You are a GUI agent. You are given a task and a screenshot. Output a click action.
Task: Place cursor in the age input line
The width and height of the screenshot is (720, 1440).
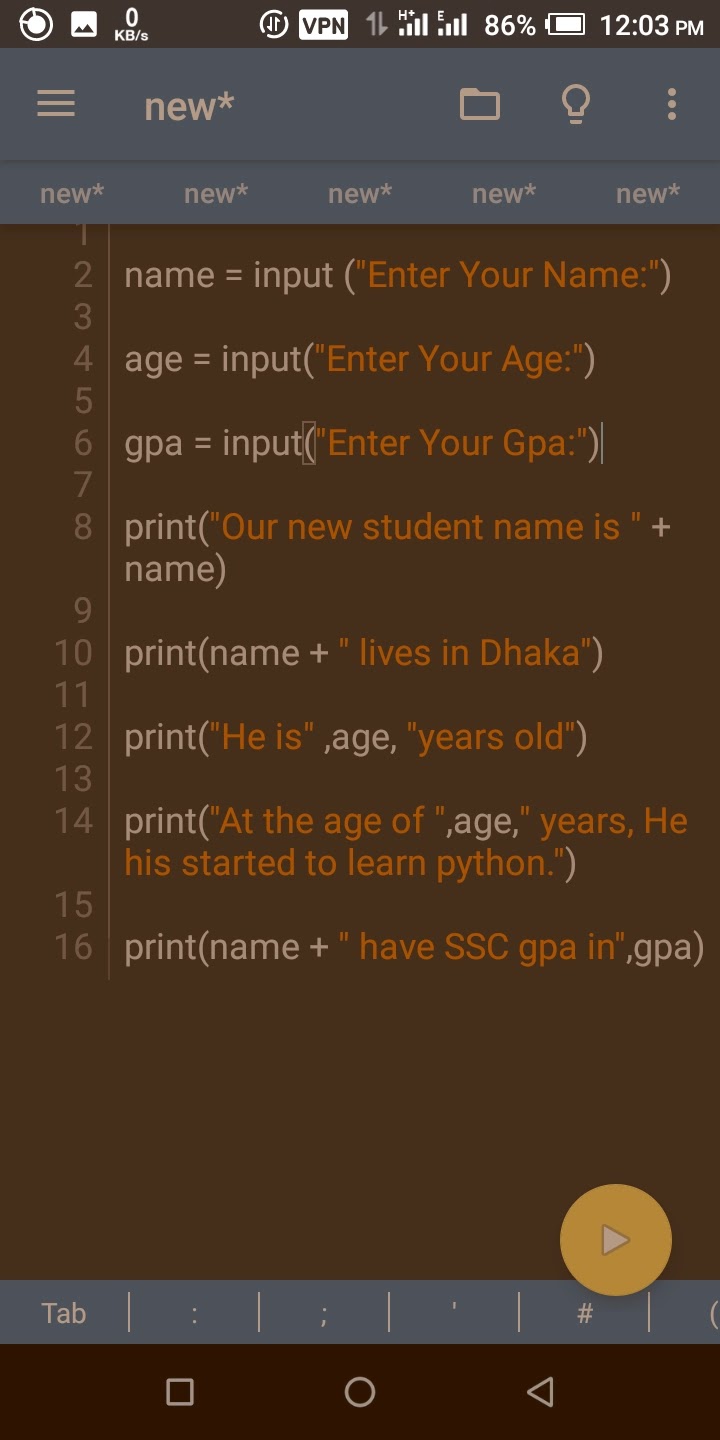point(360,359)
